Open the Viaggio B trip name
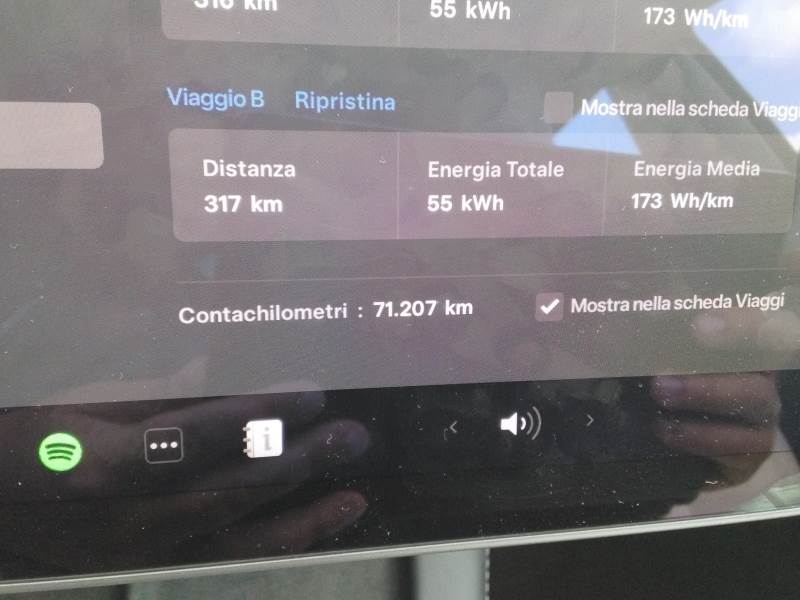 [x=215, y=98]
